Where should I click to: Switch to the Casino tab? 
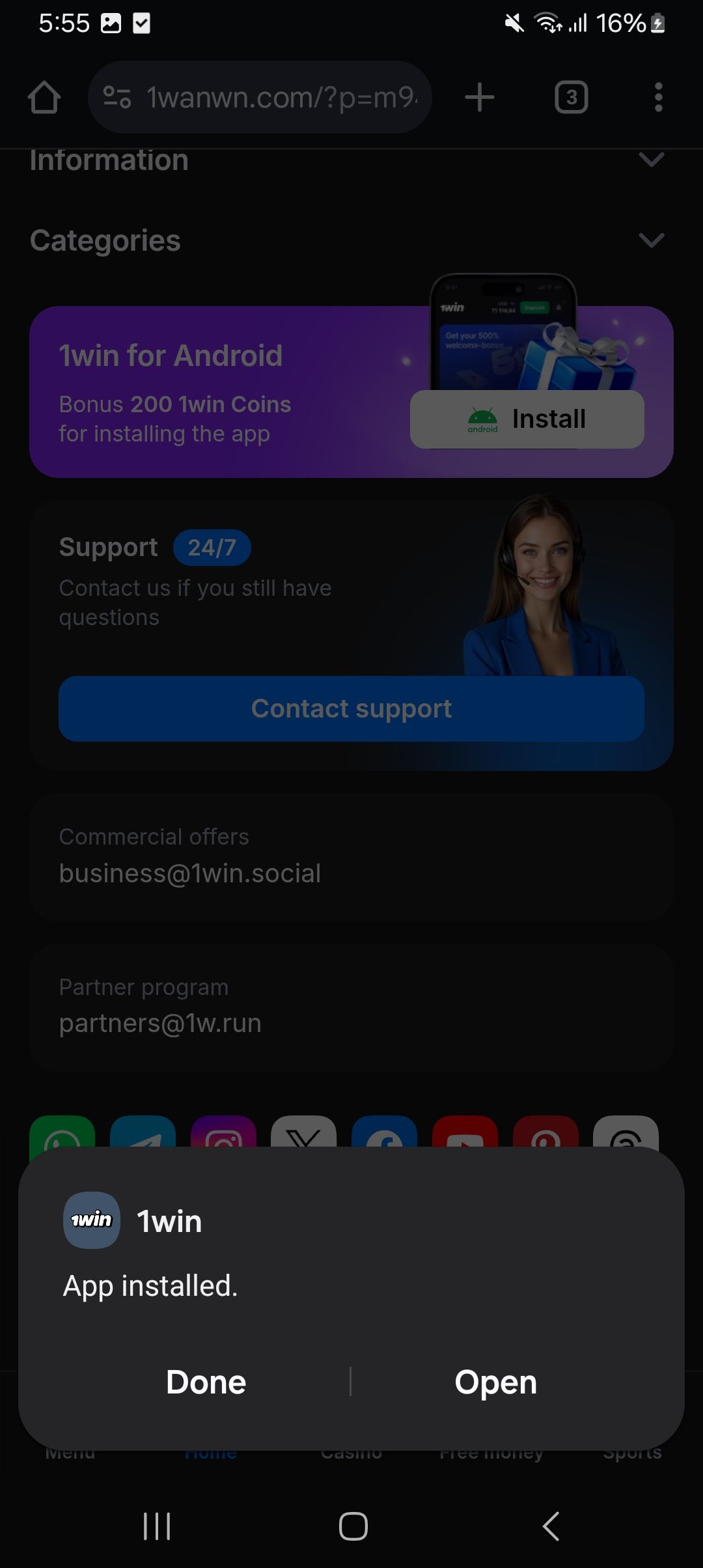pos(351,1452)
